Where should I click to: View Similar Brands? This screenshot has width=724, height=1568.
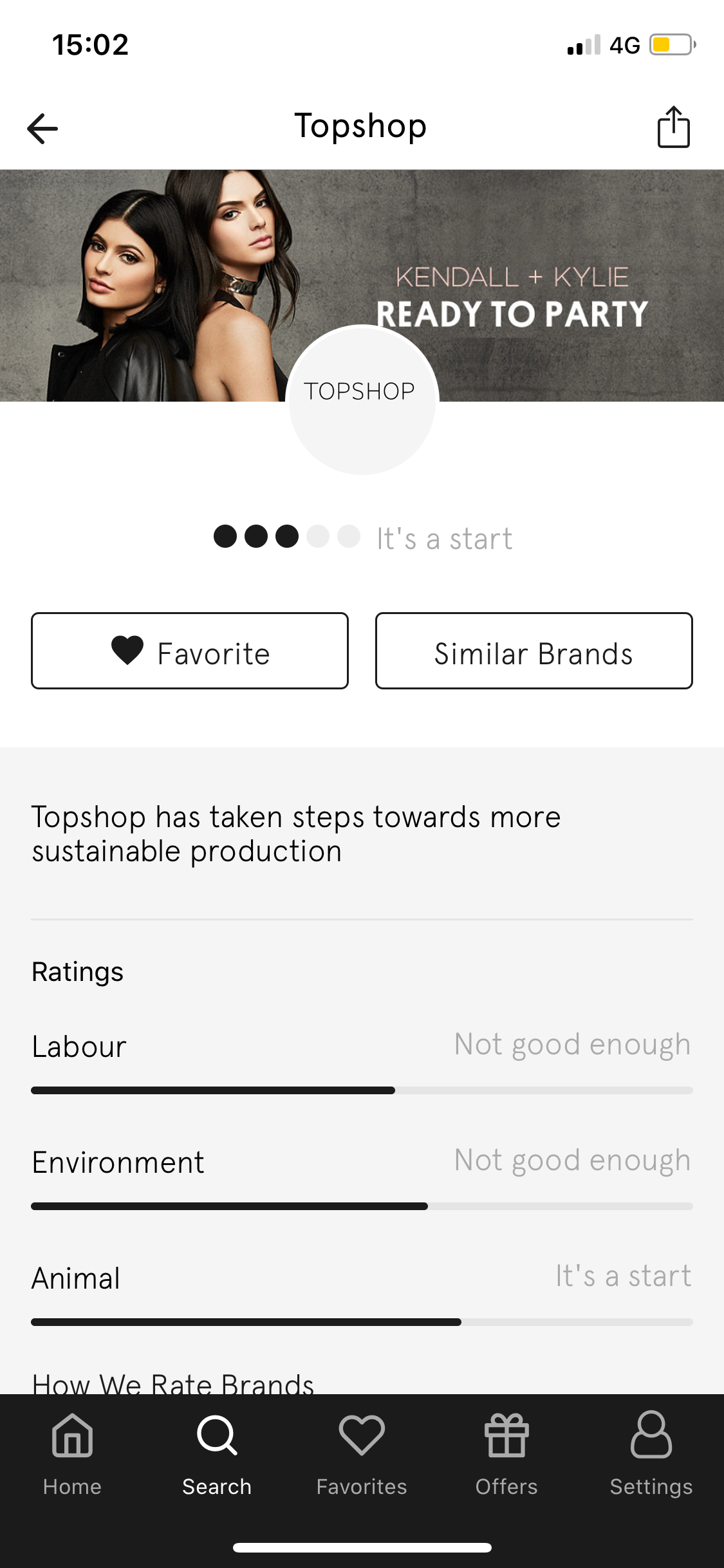coord(534,651)
